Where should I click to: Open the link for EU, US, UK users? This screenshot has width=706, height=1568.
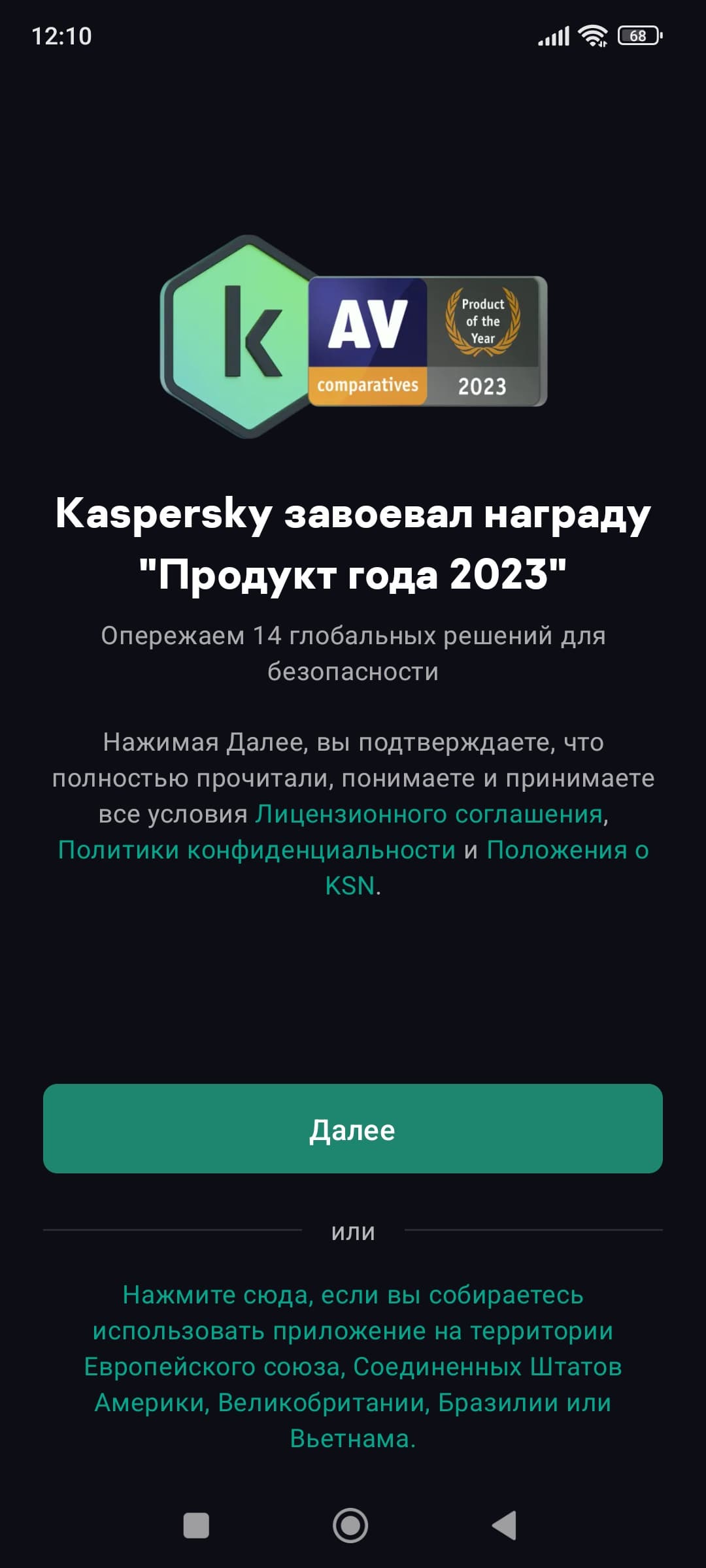coord(353,1366)
